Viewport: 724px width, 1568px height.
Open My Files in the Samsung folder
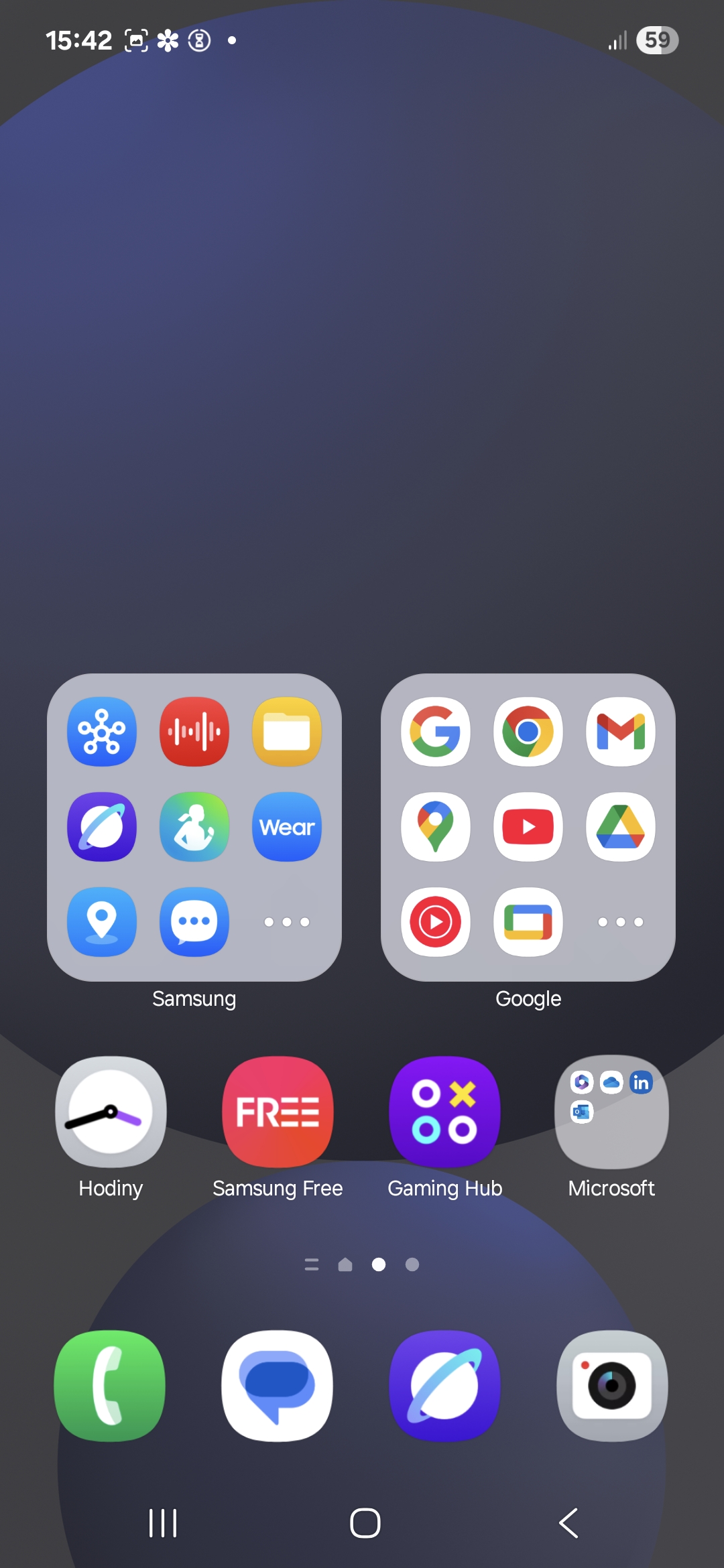pyautogui.click(x=287, y=732)
